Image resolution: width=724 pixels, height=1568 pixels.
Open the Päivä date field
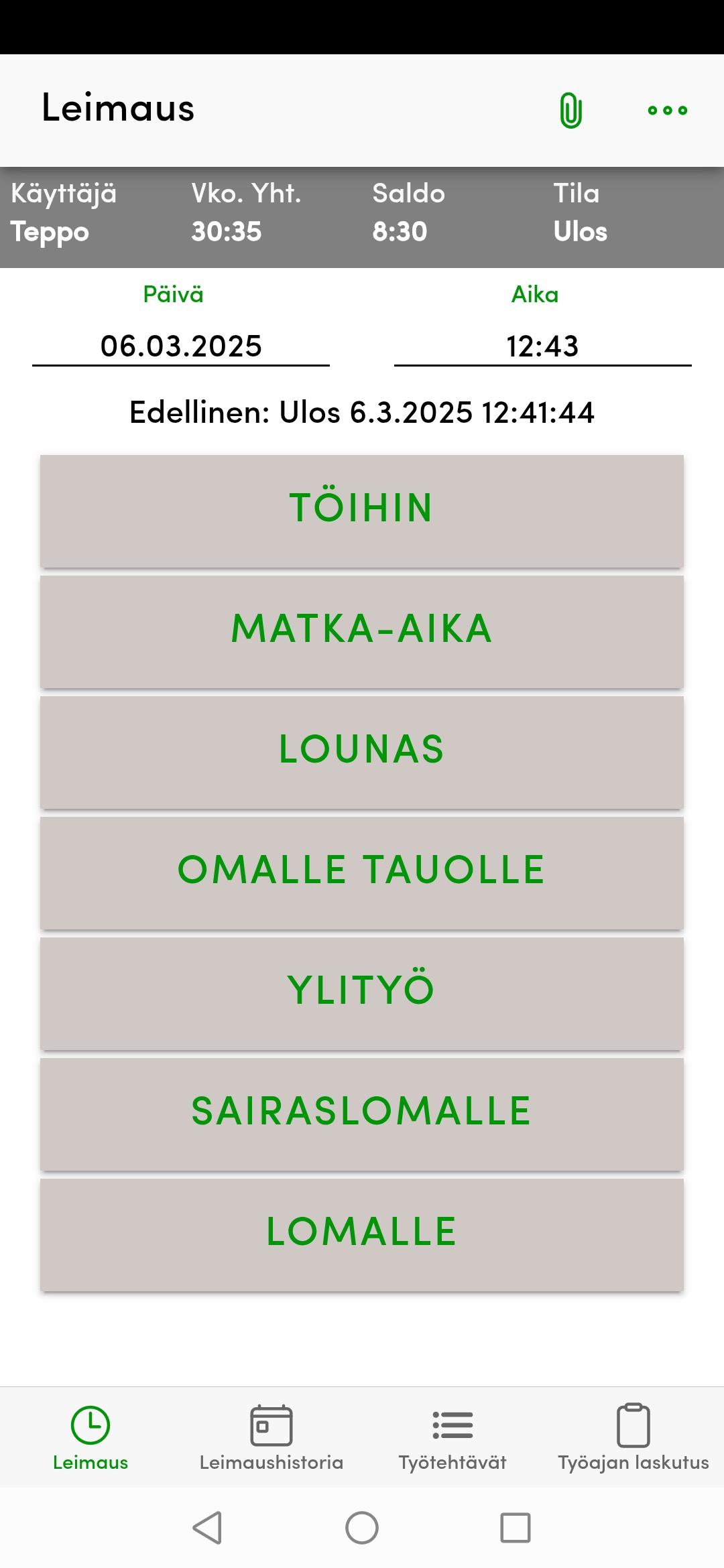(181, 346)
